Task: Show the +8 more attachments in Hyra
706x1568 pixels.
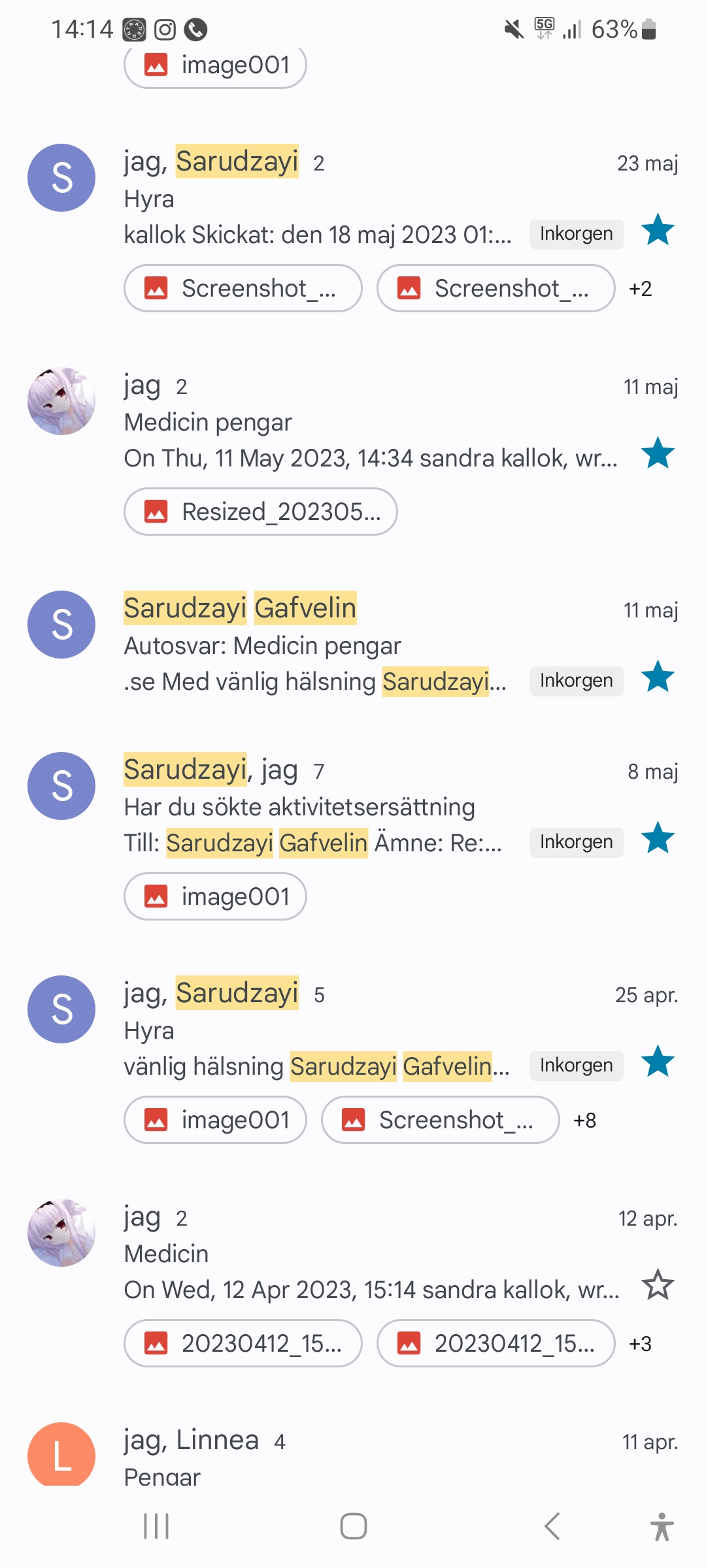Action: (x=584, y=1120)
